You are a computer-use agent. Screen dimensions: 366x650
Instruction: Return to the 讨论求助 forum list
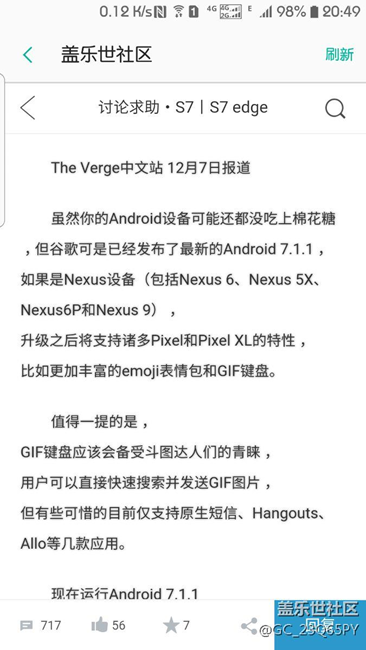28,108
